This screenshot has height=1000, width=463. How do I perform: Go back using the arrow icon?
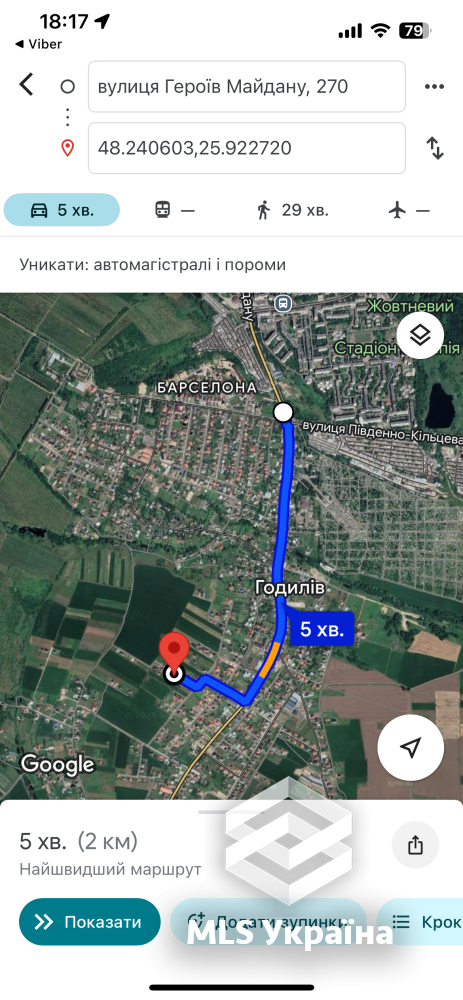click(x=26, y=84)
